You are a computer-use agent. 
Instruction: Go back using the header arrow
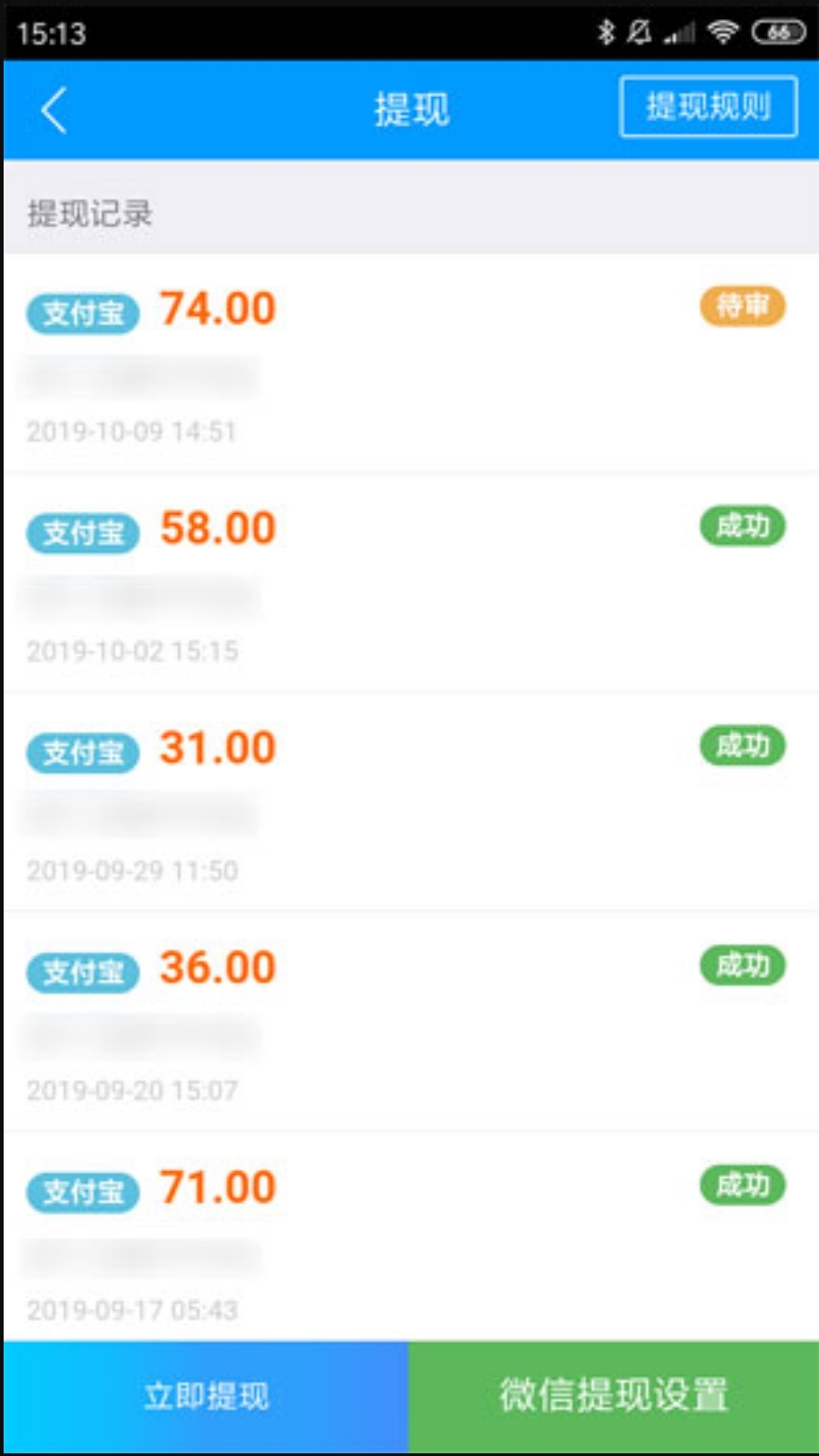click(54, 111)
